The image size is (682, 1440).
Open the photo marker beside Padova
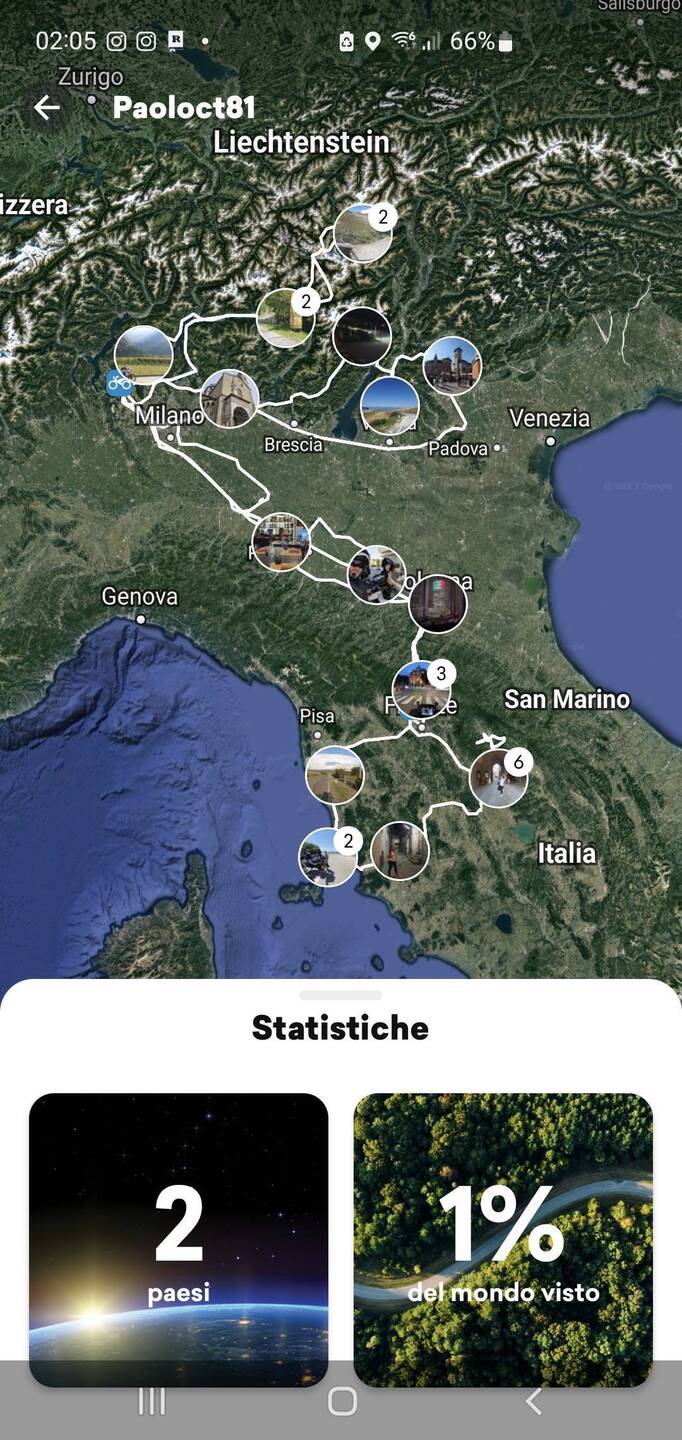(452, 366)
